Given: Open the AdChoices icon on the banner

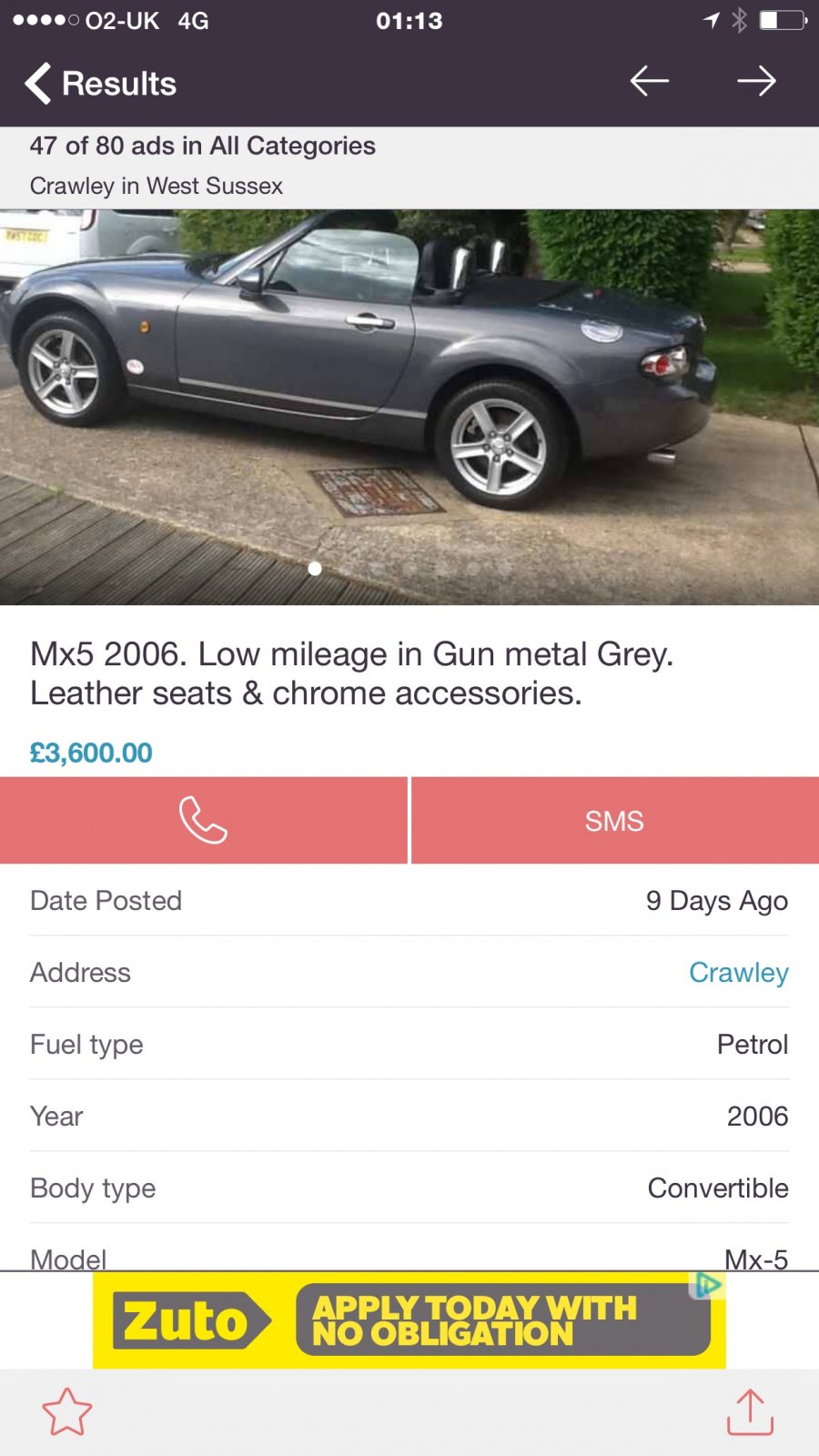Looking at the screenshot, I should pyautogui.click(x=708, y=1285).
